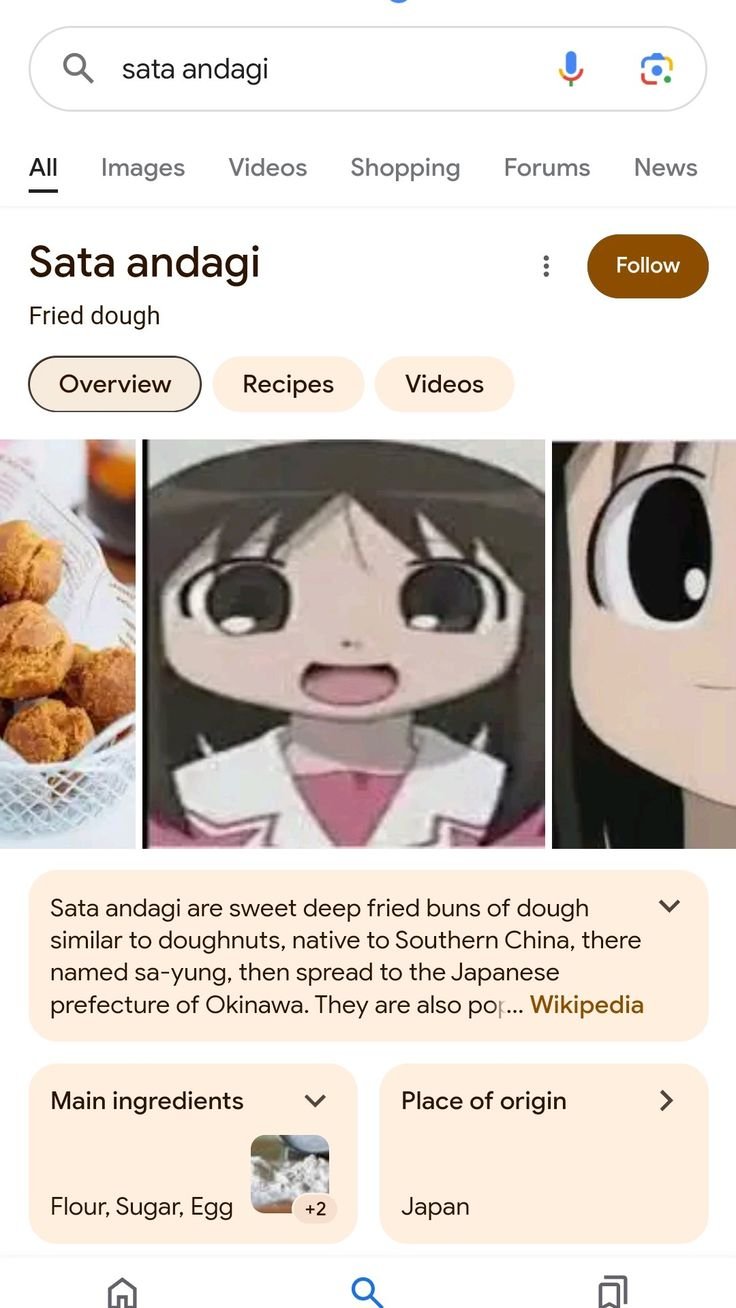Start a voice search with the microphone

click(x=571, y=69)
